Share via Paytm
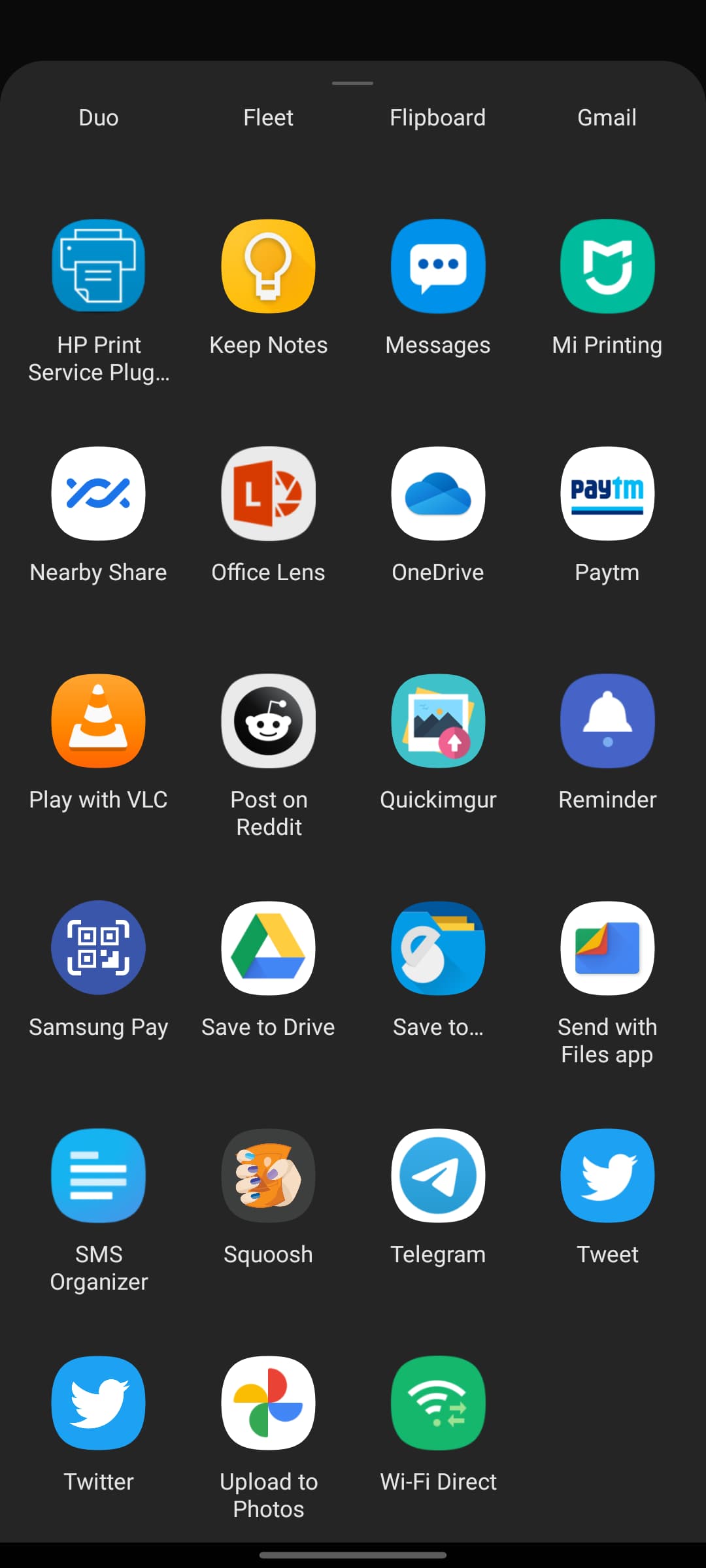The width and height of the screenshot is (706, 1568). pyautogui.click(x=607, y=493)
